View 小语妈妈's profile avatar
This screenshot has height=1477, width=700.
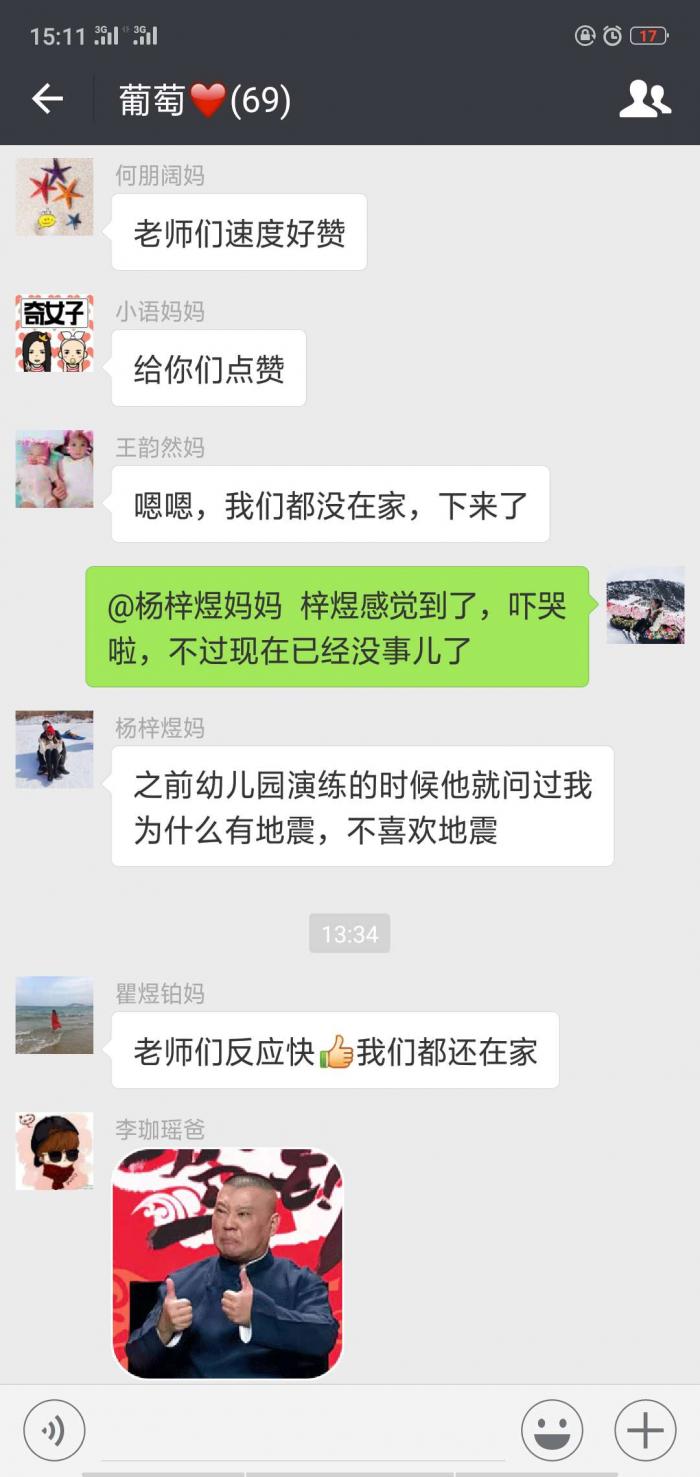pyautogui.click(x=54, y=333)
